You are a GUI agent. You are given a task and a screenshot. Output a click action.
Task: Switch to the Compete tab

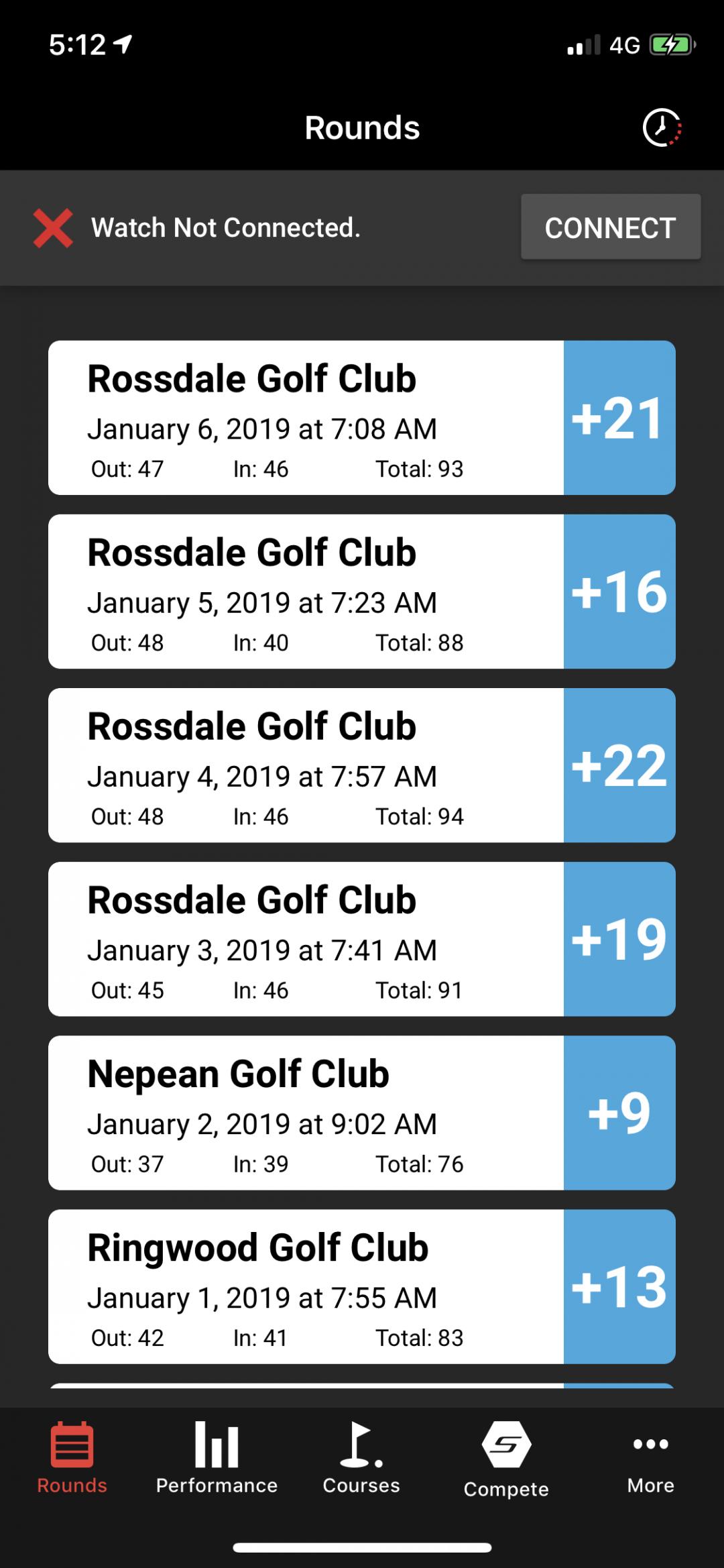[506, 1459]
